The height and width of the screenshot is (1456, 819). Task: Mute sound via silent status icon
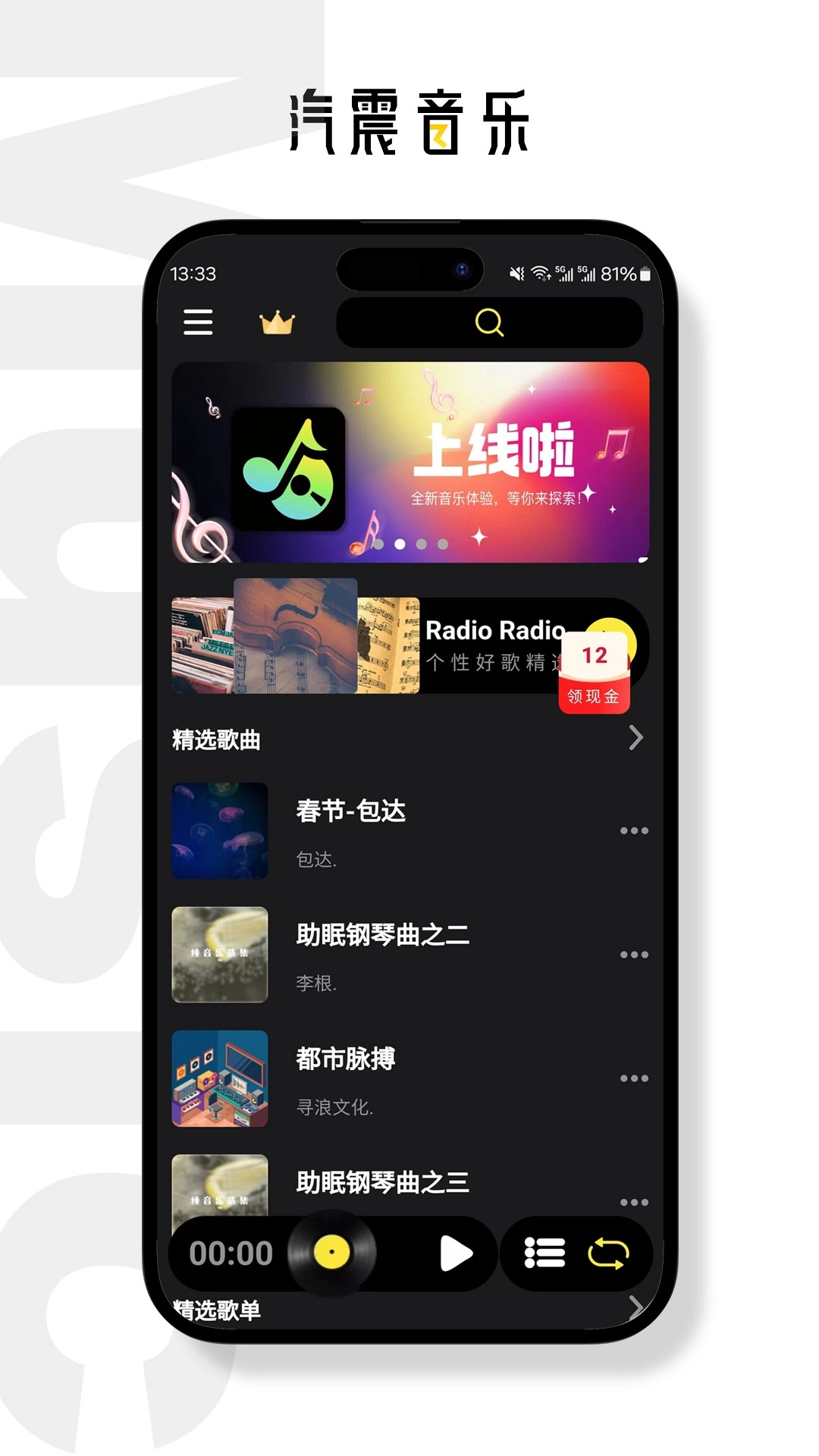point(518,274)
